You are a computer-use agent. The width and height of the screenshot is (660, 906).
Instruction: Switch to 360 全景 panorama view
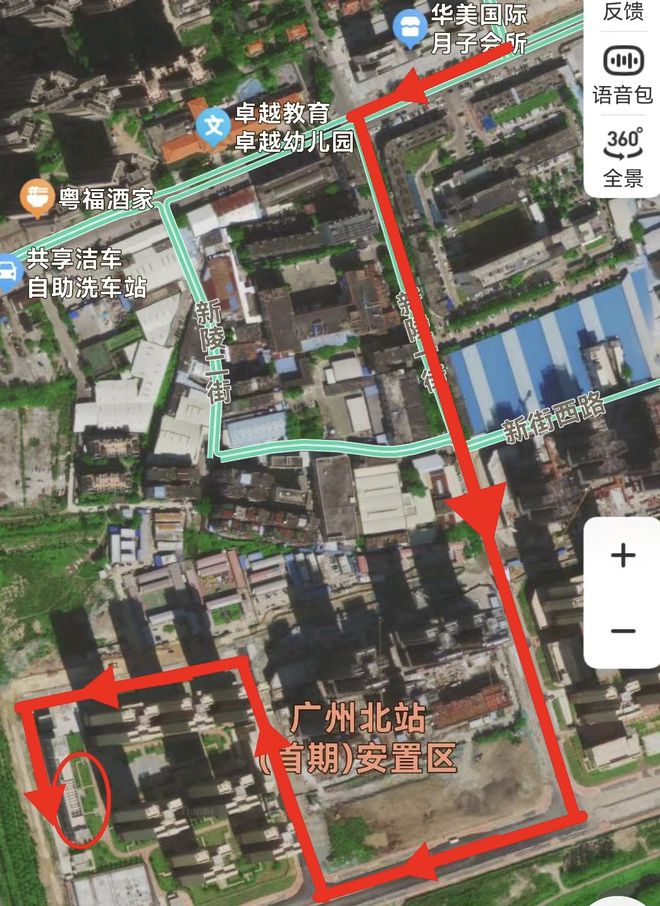pos(623,158)
